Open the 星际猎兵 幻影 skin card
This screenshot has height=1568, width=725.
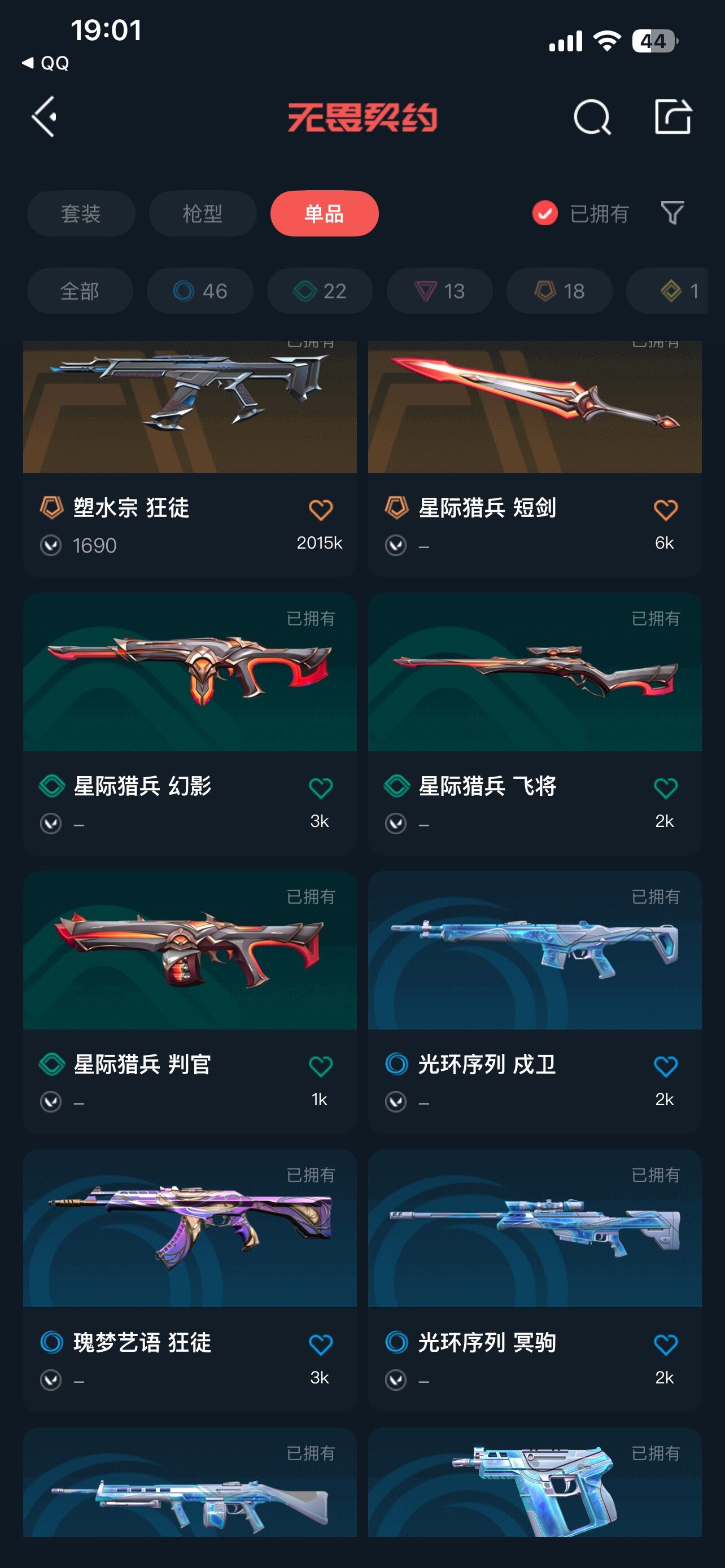190,724
